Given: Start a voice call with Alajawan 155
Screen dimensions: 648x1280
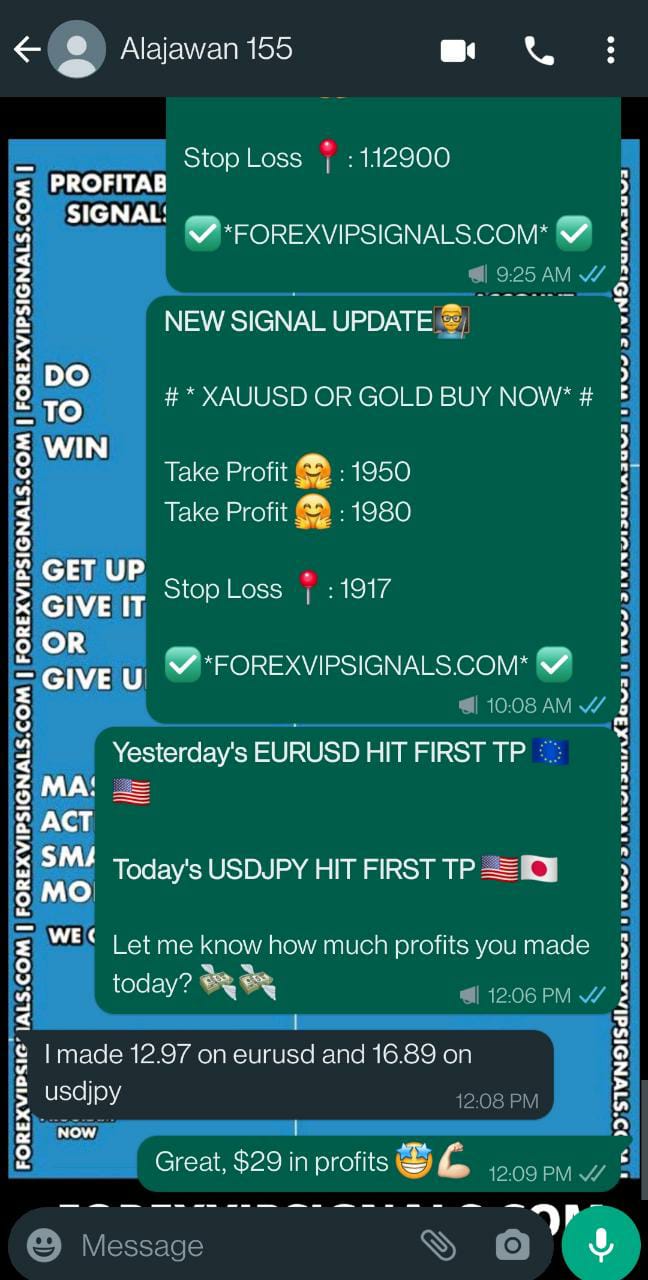Looking at the screenshot, I should pyautogui.click(x=539, y=50).
